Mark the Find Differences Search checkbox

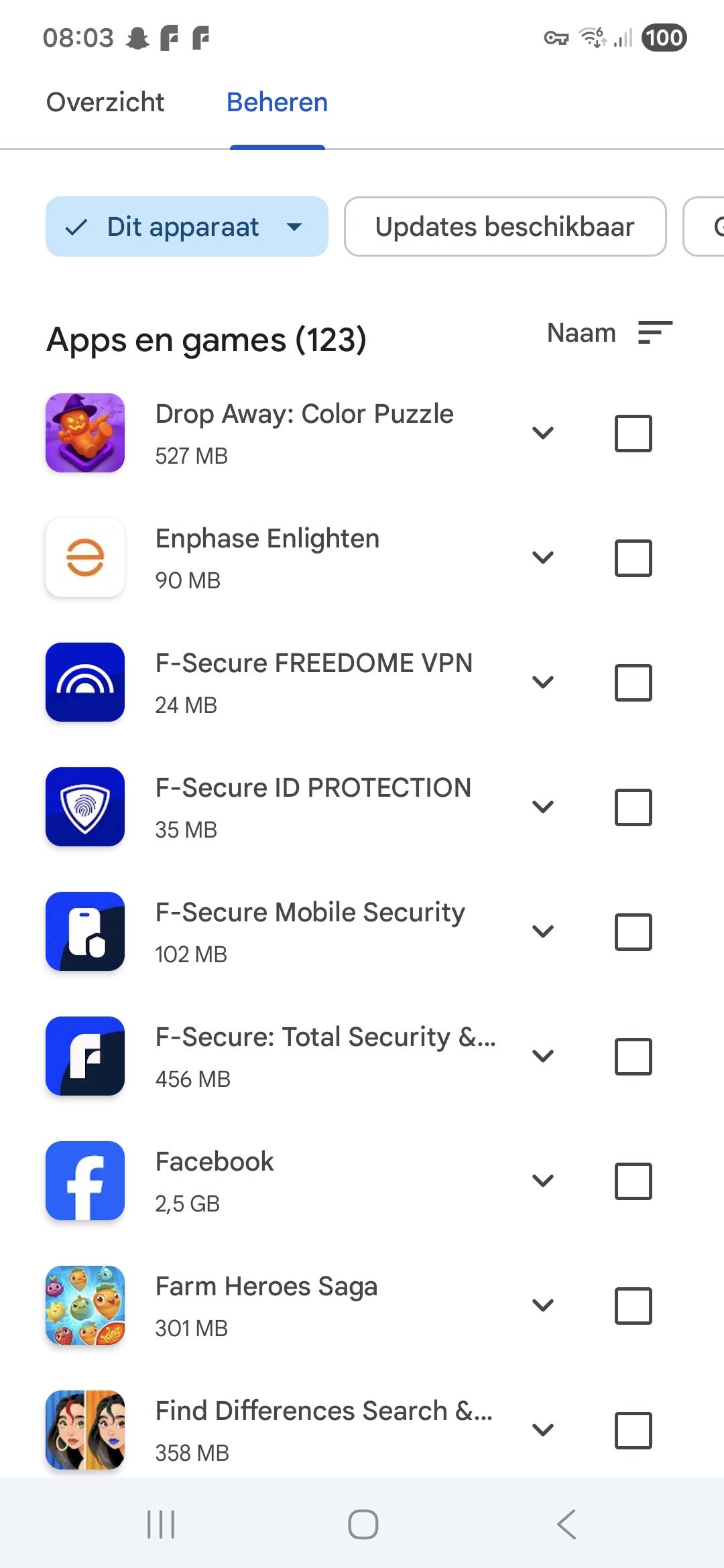pos(633,1430)
